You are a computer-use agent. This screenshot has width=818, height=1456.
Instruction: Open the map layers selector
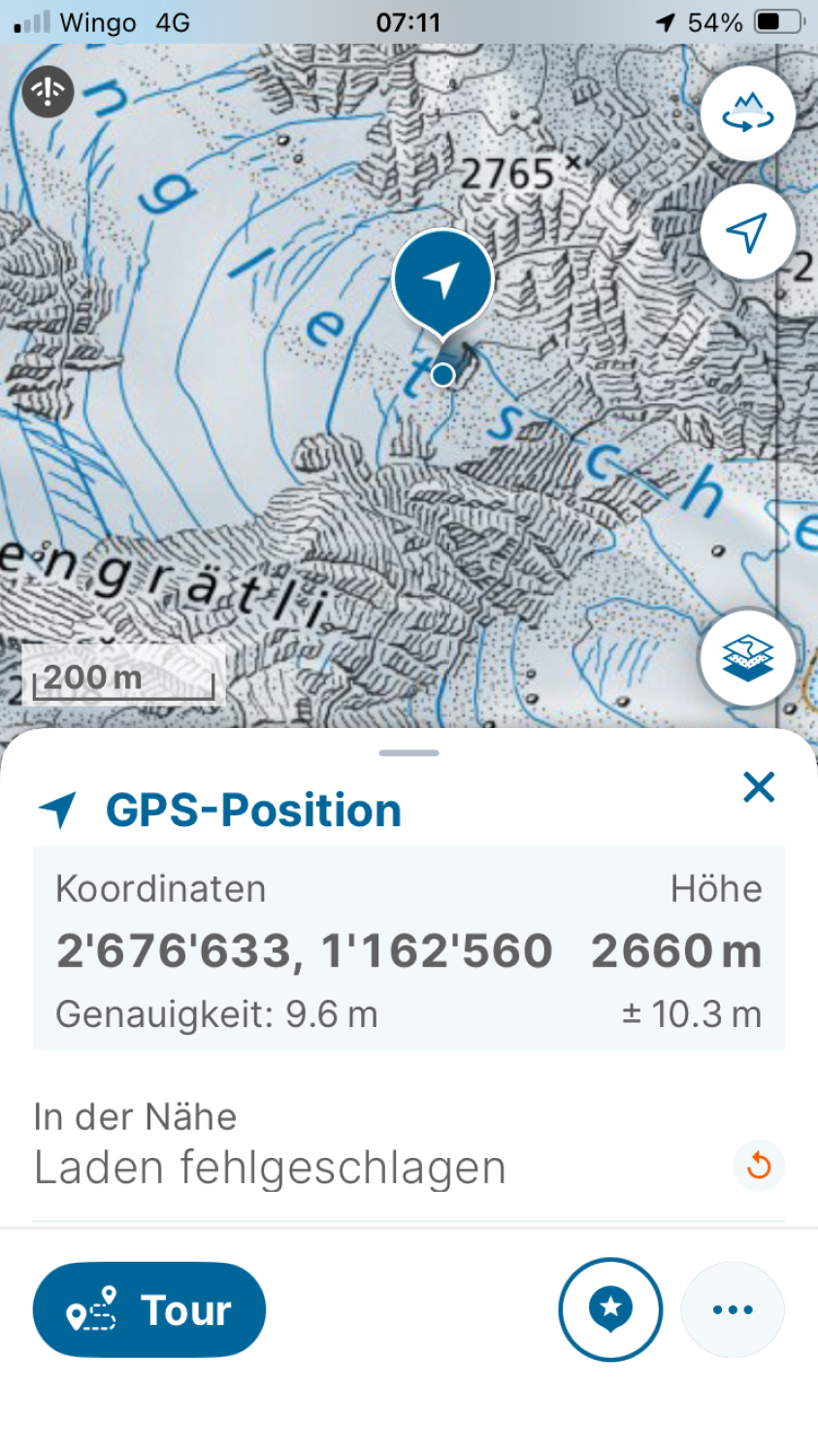click(747, 658)
